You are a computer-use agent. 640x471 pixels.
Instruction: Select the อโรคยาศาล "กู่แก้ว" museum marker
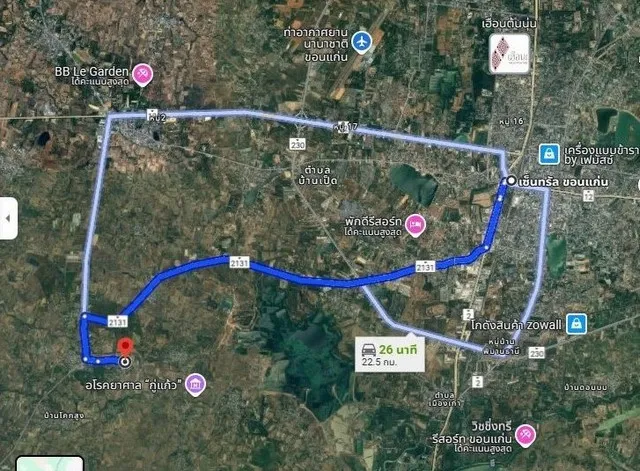[195, 384]
